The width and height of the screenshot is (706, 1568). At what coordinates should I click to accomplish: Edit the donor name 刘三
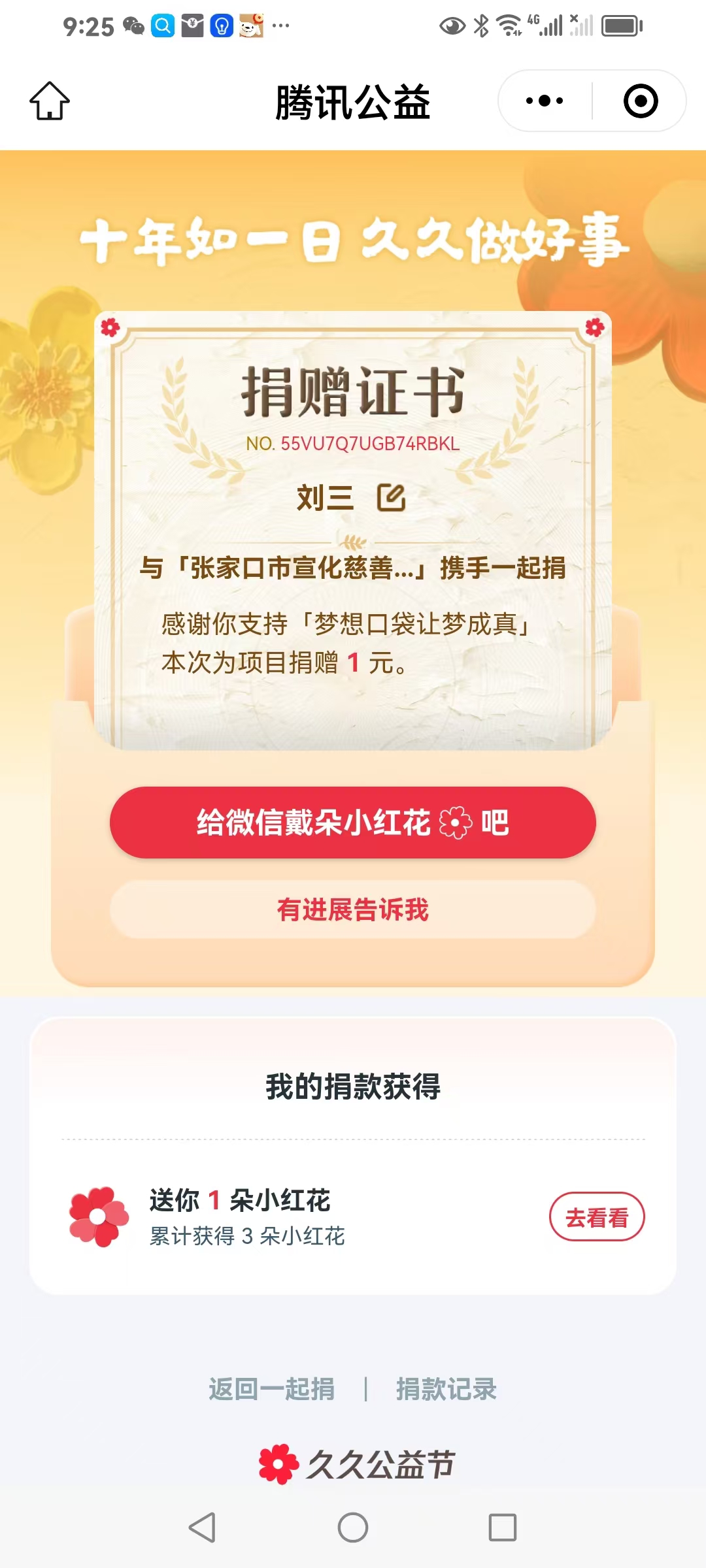391,498
